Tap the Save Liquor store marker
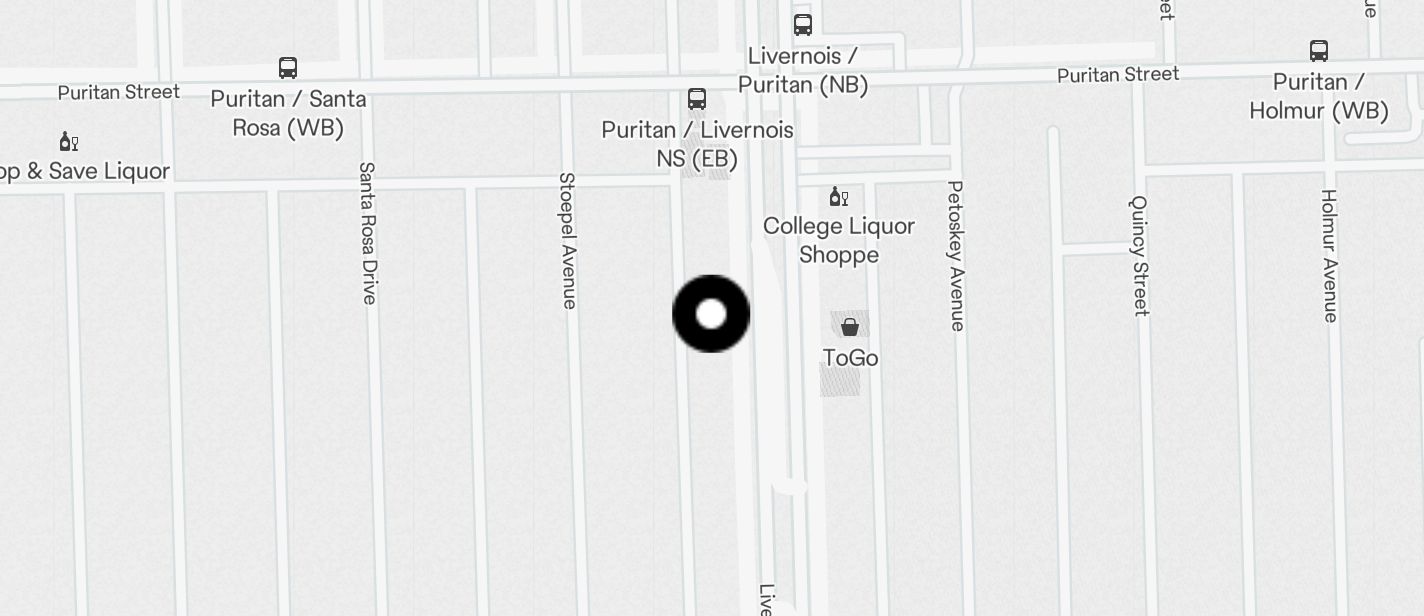The image size is (1424, 616). point(69,142)
